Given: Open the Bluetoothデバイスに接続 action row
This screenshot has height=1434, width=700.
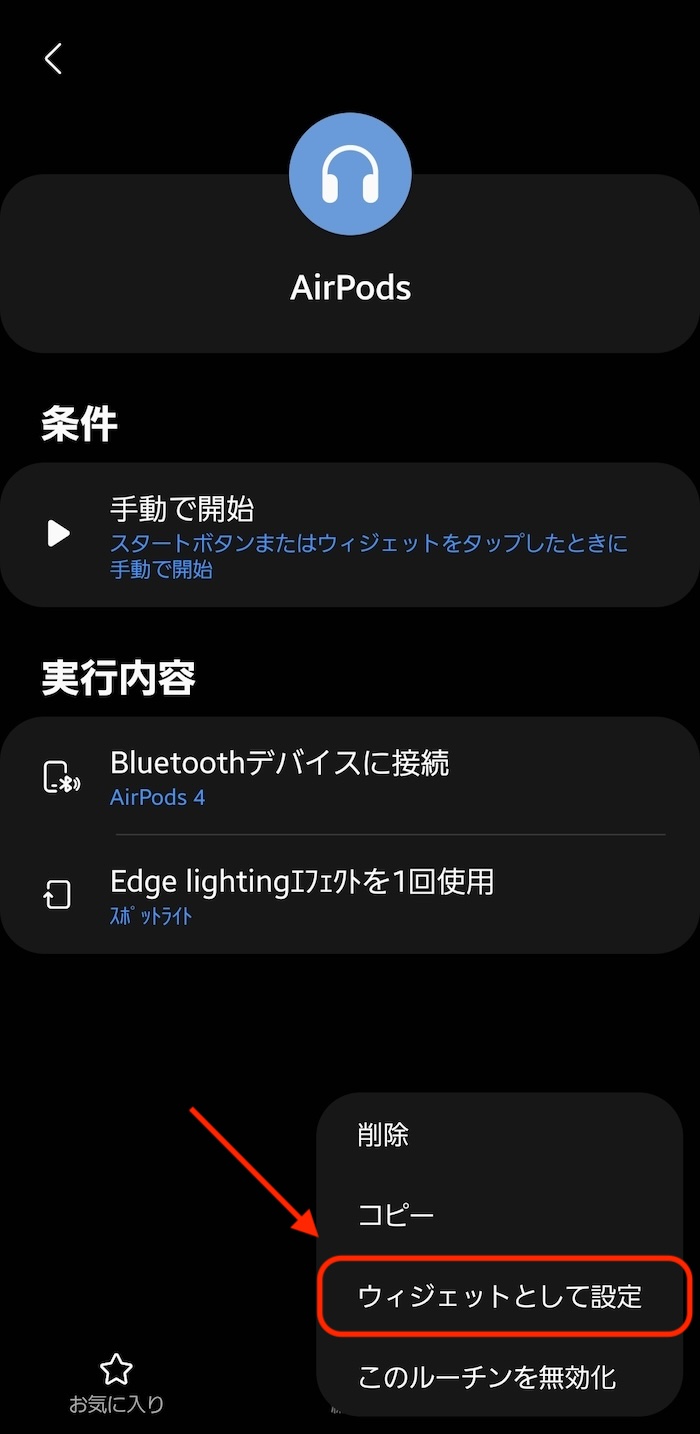Looking at the screenshot, I should 350,776.
